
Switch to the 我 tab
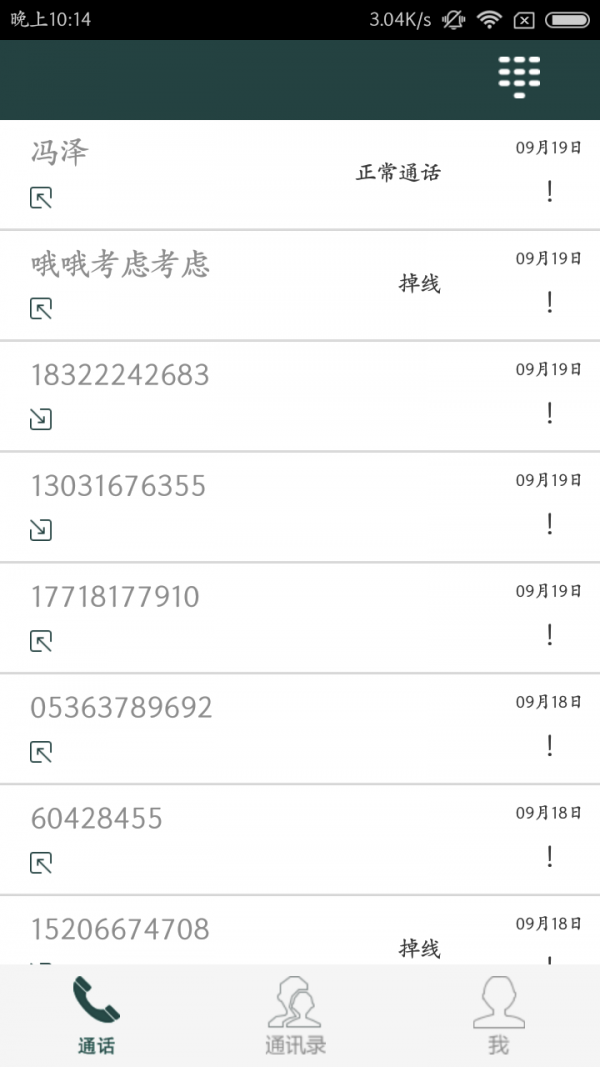pyautogui.click(x=499, y=1015)
